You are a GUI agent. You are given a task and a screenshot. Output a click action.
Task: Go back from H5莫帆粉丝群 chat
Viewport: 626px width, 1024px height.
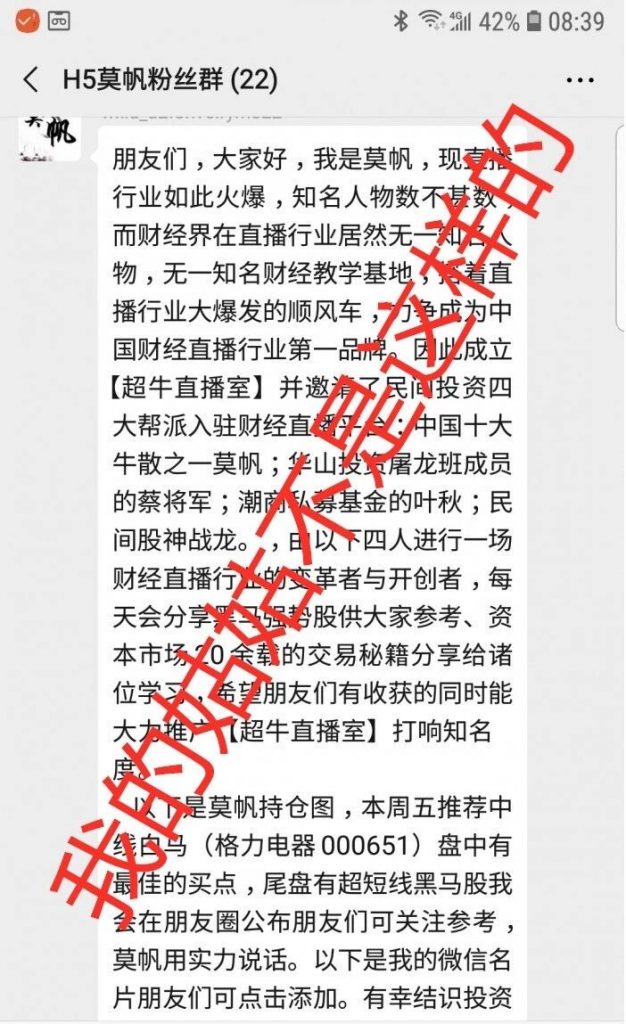click(30, 79)
